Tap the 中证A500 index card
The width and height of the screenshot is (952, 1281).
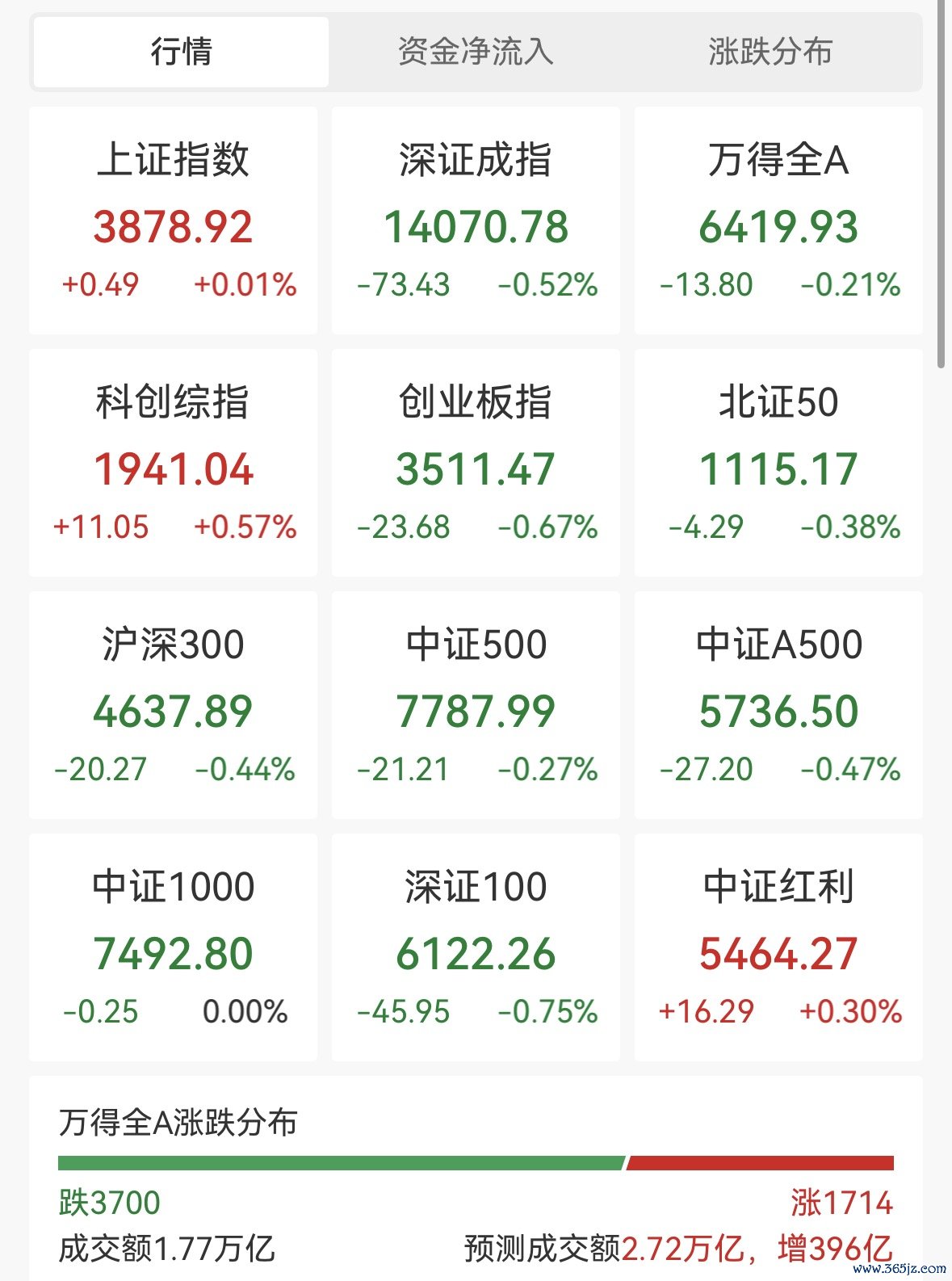(778, 705)
